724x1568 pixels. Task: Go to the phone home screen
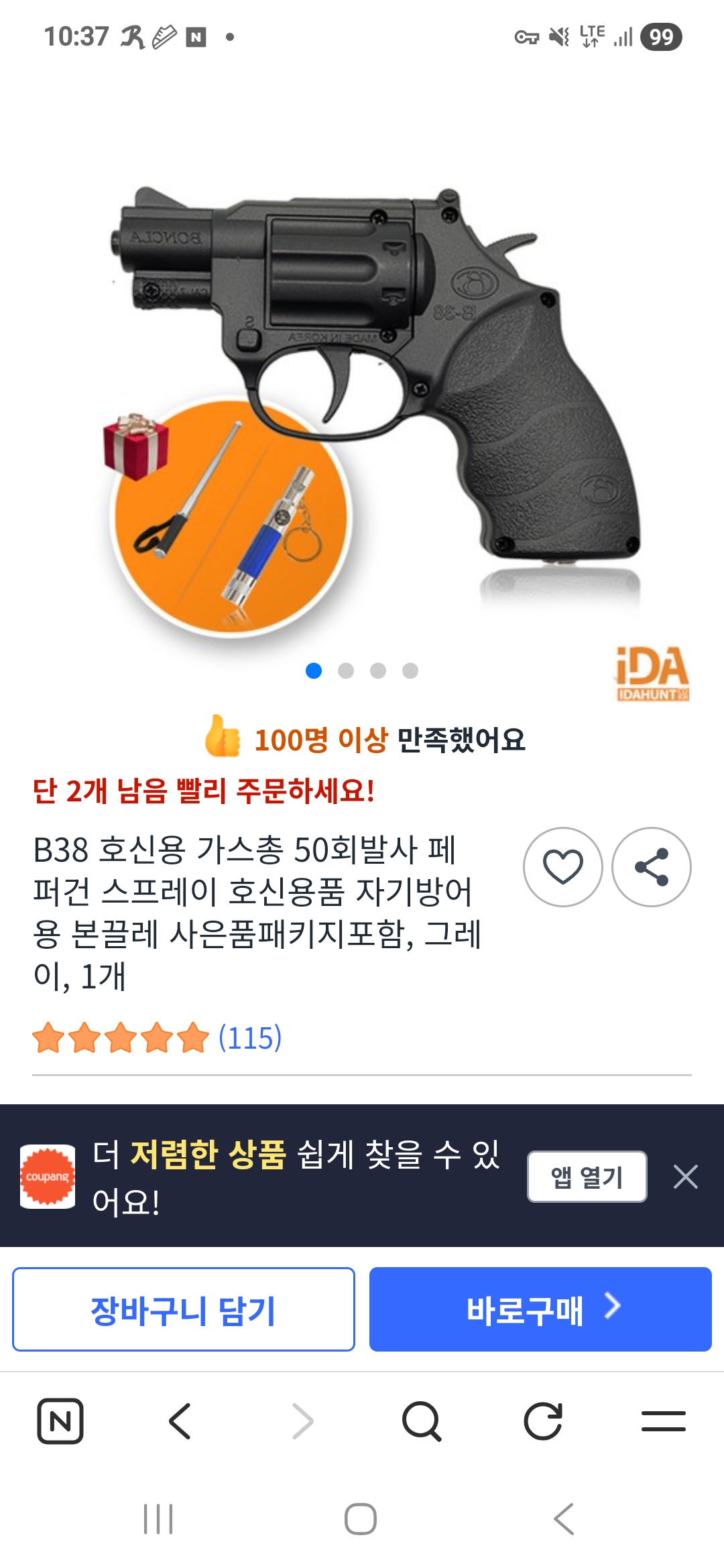[361, 1519]
